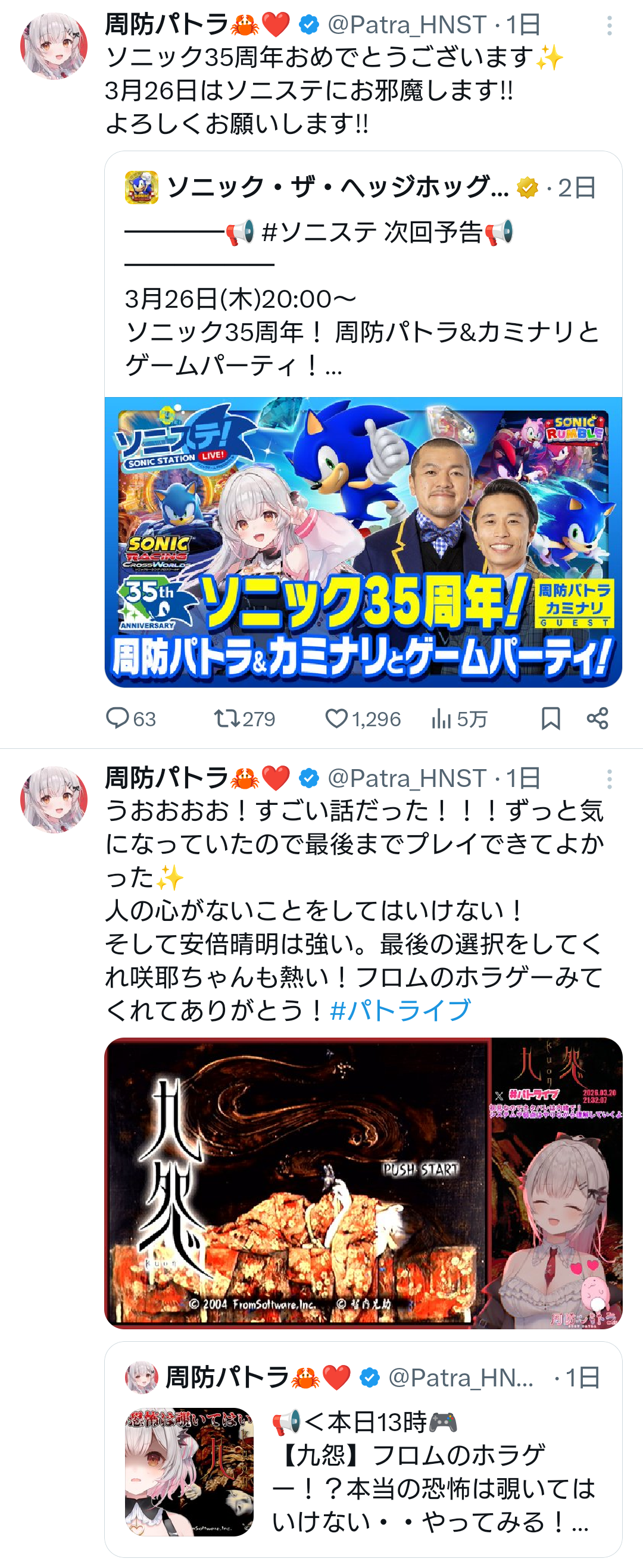
Task: Bookmark the Sonic 35th anniversary post
Action: click(x=551, y=719)
